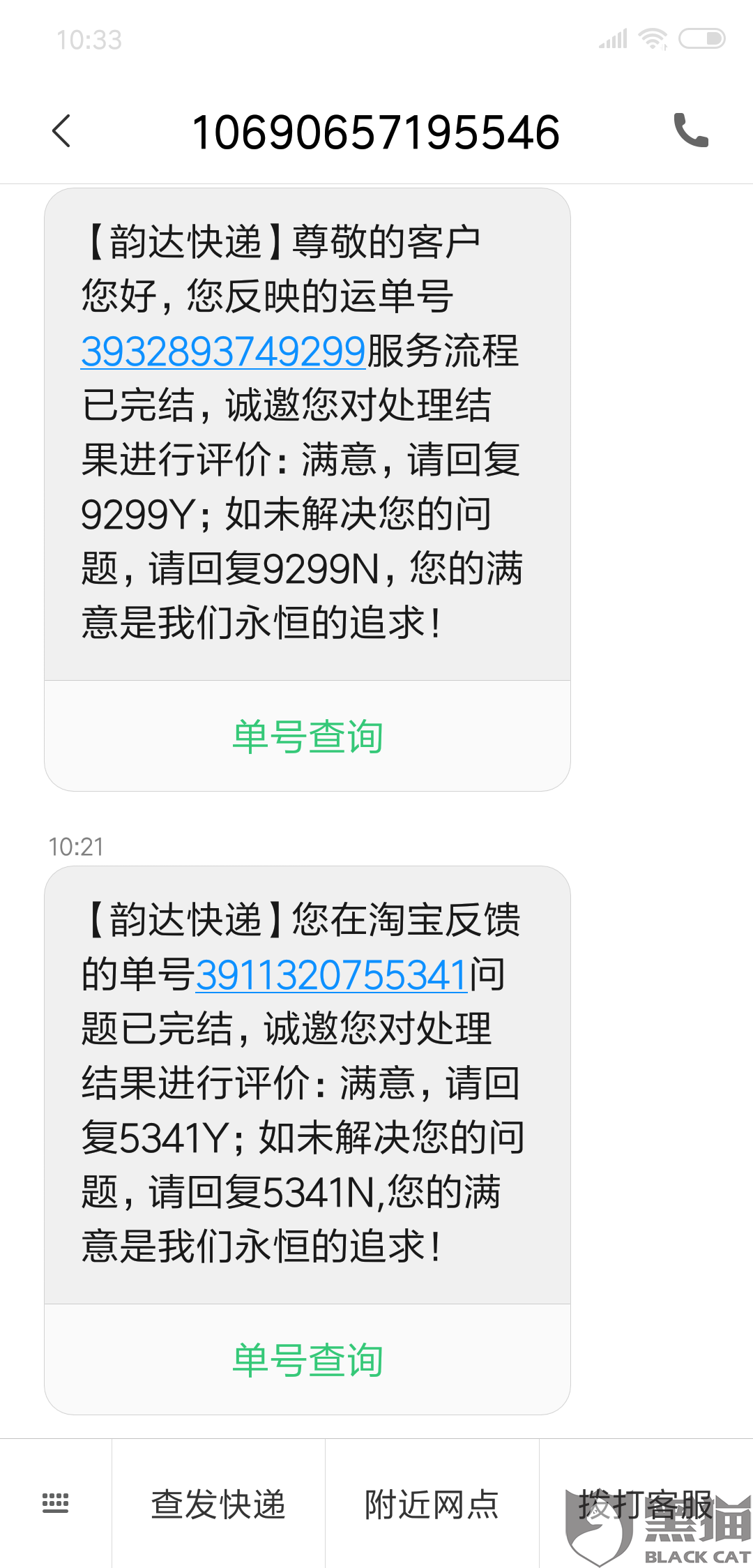Tap 单号查询 under the 3932893749299 message
Viewport: 753px width, 1568px height.
(x=307, y=737)
